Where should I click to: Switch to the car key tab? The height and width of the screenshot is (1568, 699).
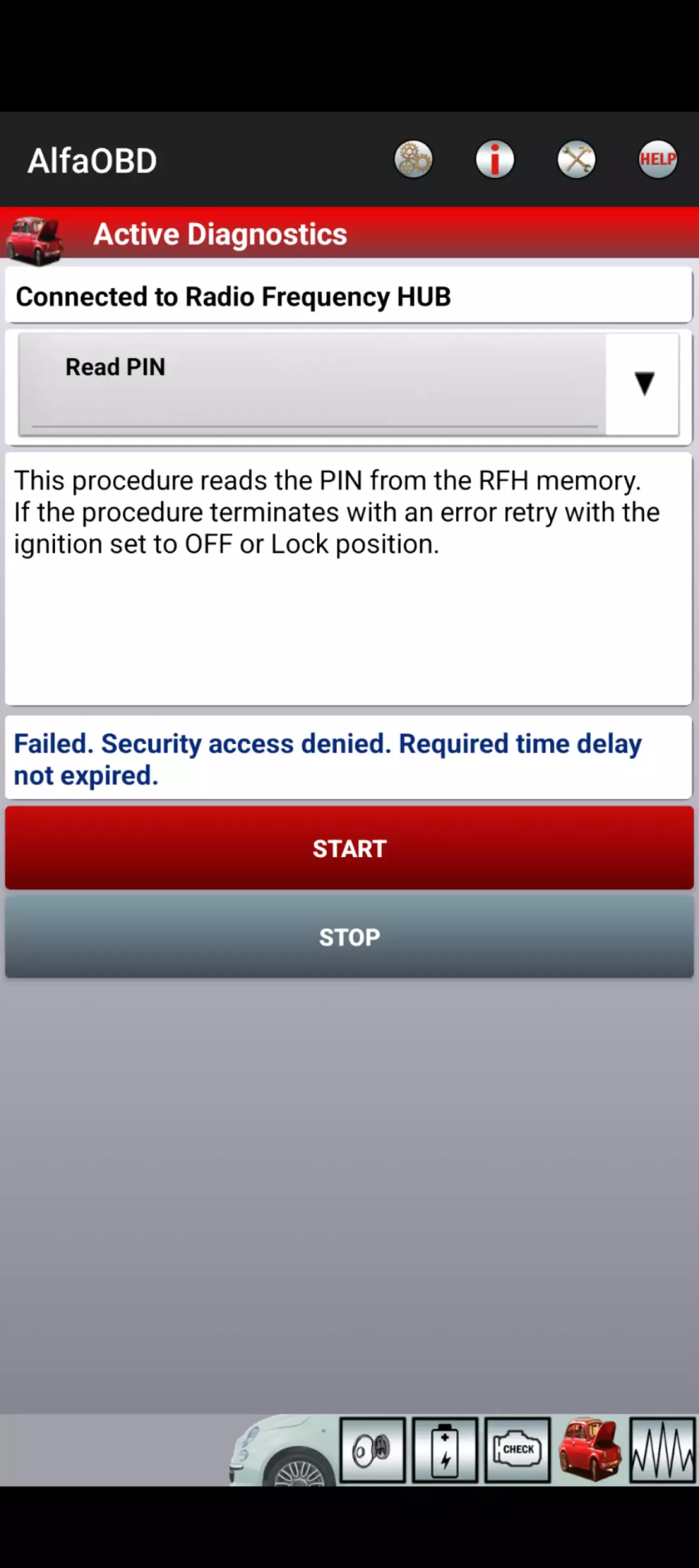[372, 1449]
